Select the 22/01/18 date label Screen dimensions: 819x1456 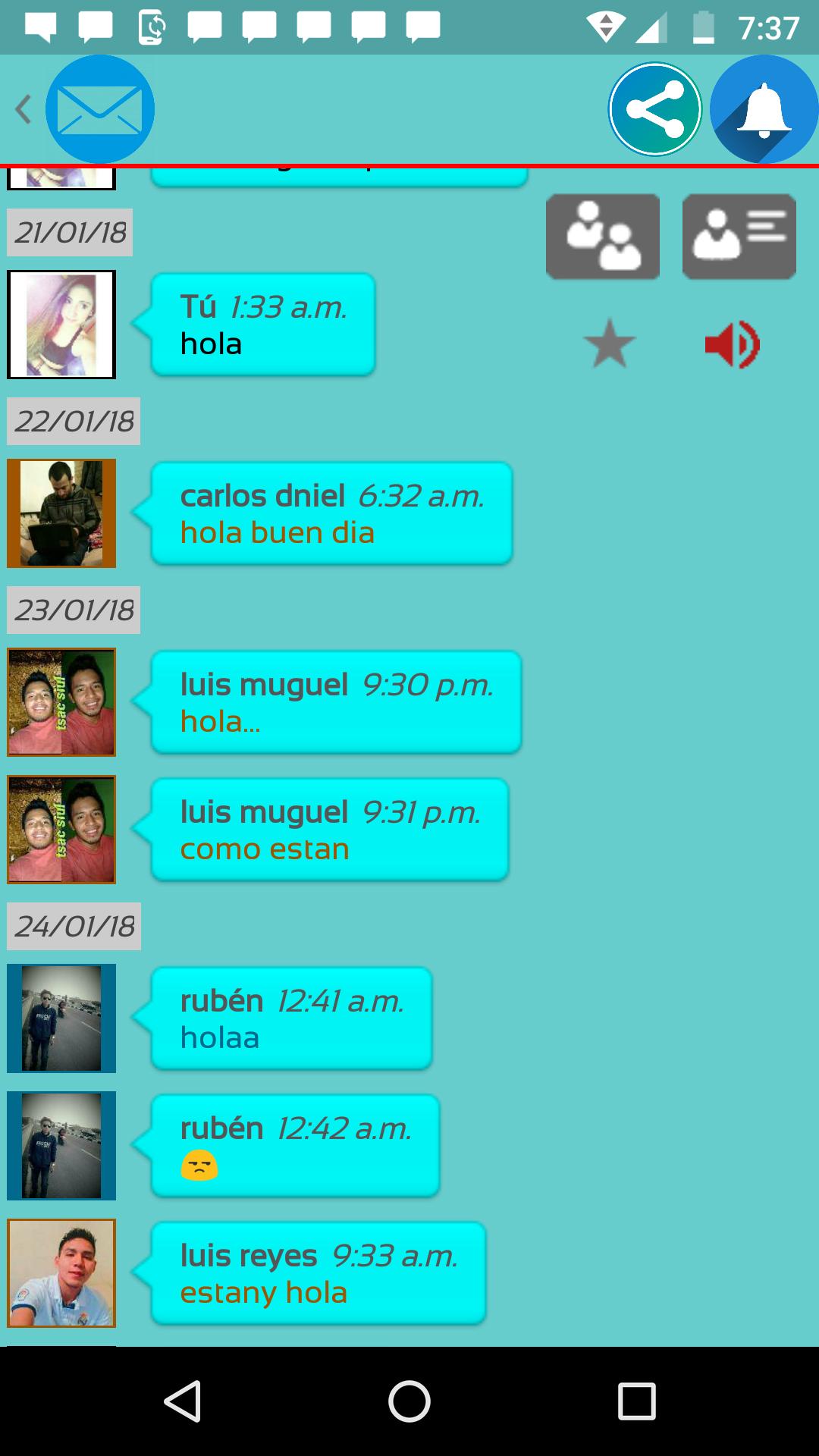tap(73, 422)
